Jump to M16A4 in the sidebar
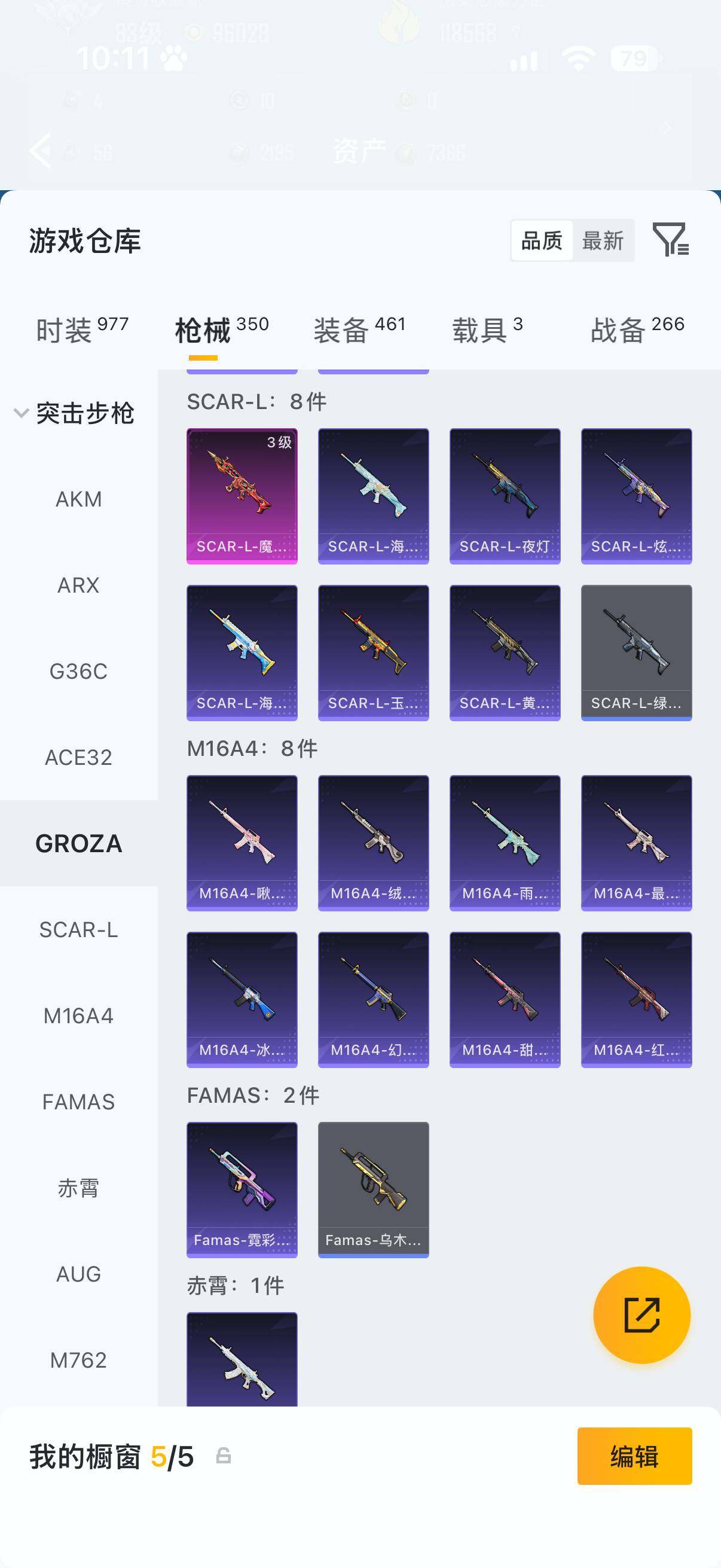Image resolution: width=721 pixels, height=1568 pixels. 78,1016
